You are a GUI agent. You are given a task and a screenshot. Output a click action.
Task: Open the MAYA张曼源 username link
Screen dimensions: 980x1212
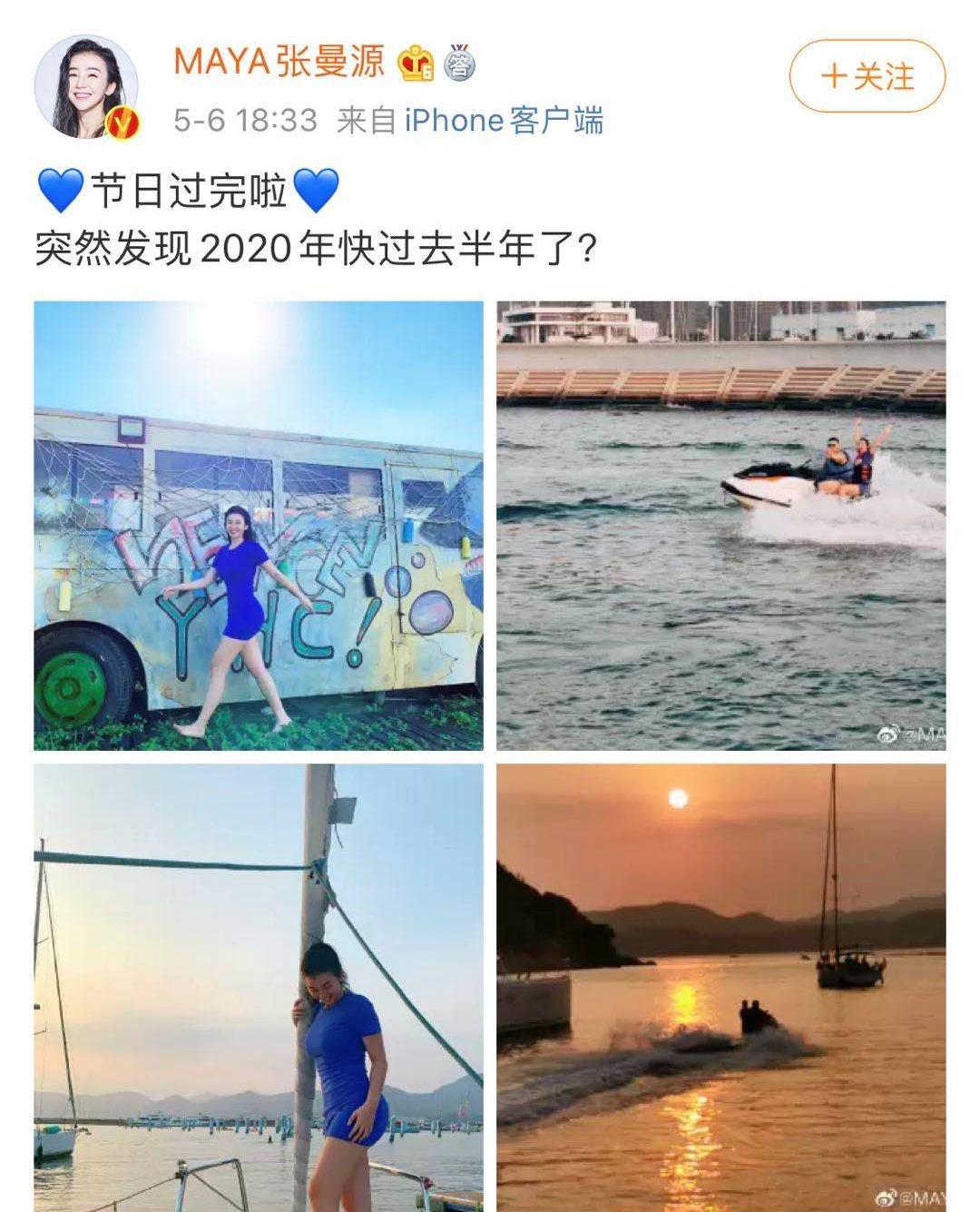tap(279, 63)
